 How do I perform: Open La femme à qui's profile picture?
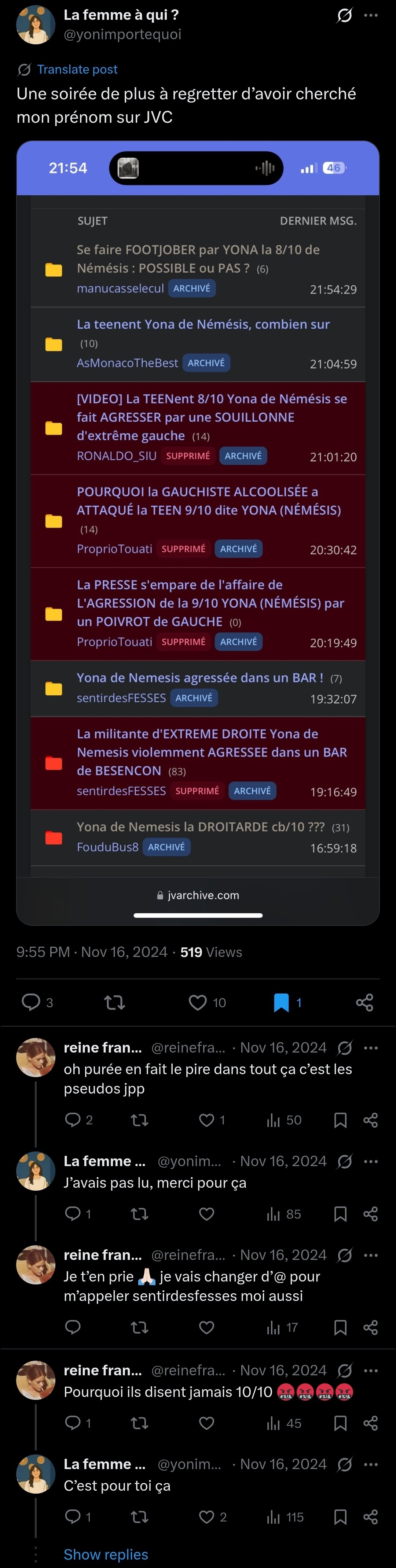pos(35,25)
